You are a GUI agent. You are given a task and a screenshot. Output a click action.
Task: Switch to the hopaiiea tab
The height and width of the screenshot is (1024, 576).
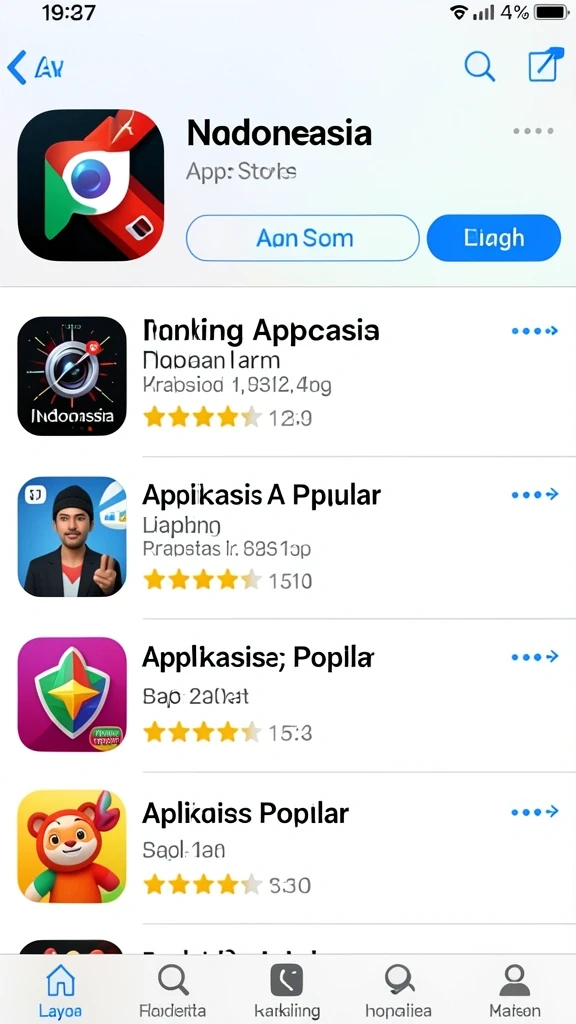tap(398, 990)
